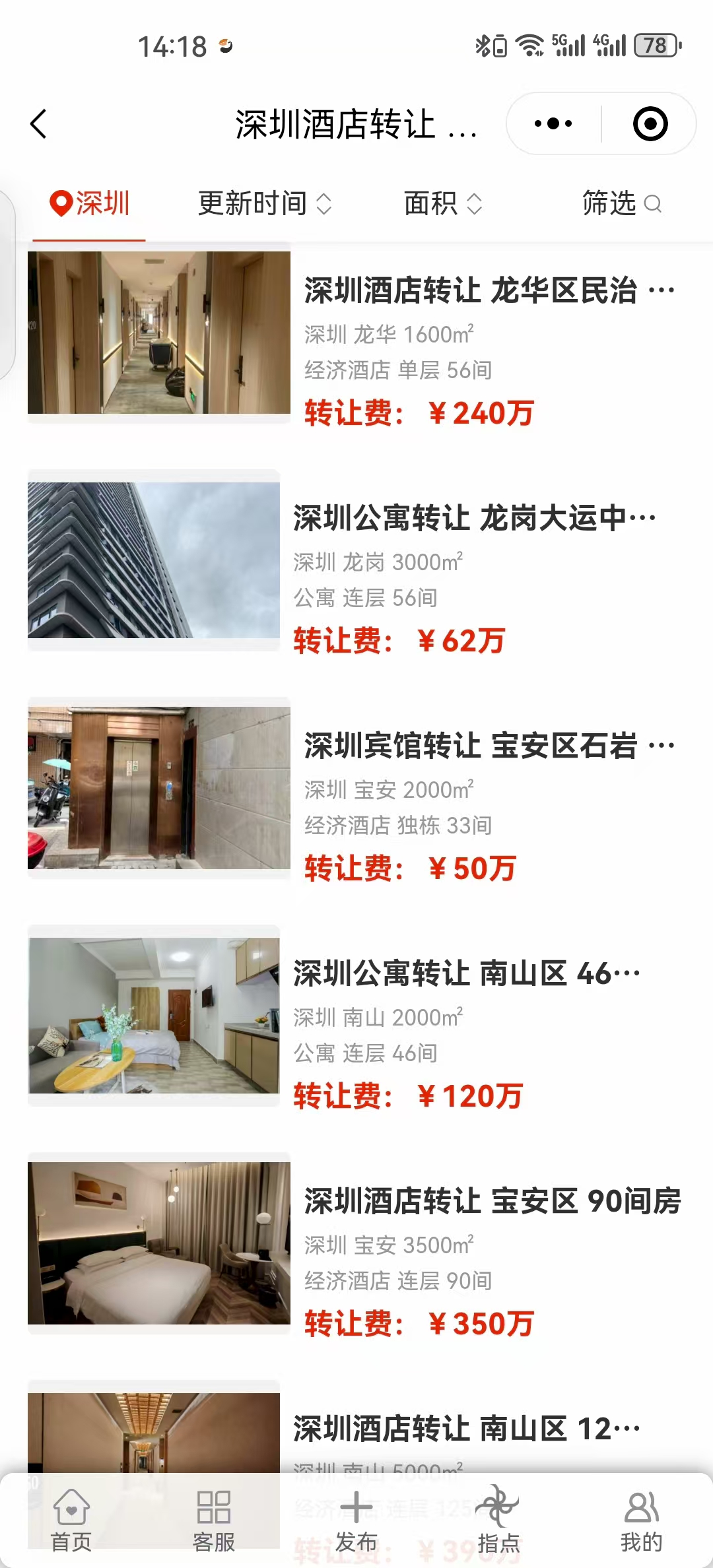713x1568 pixels.
Task: Go back using the top-left arrow
Action: [x=39, y=124]
